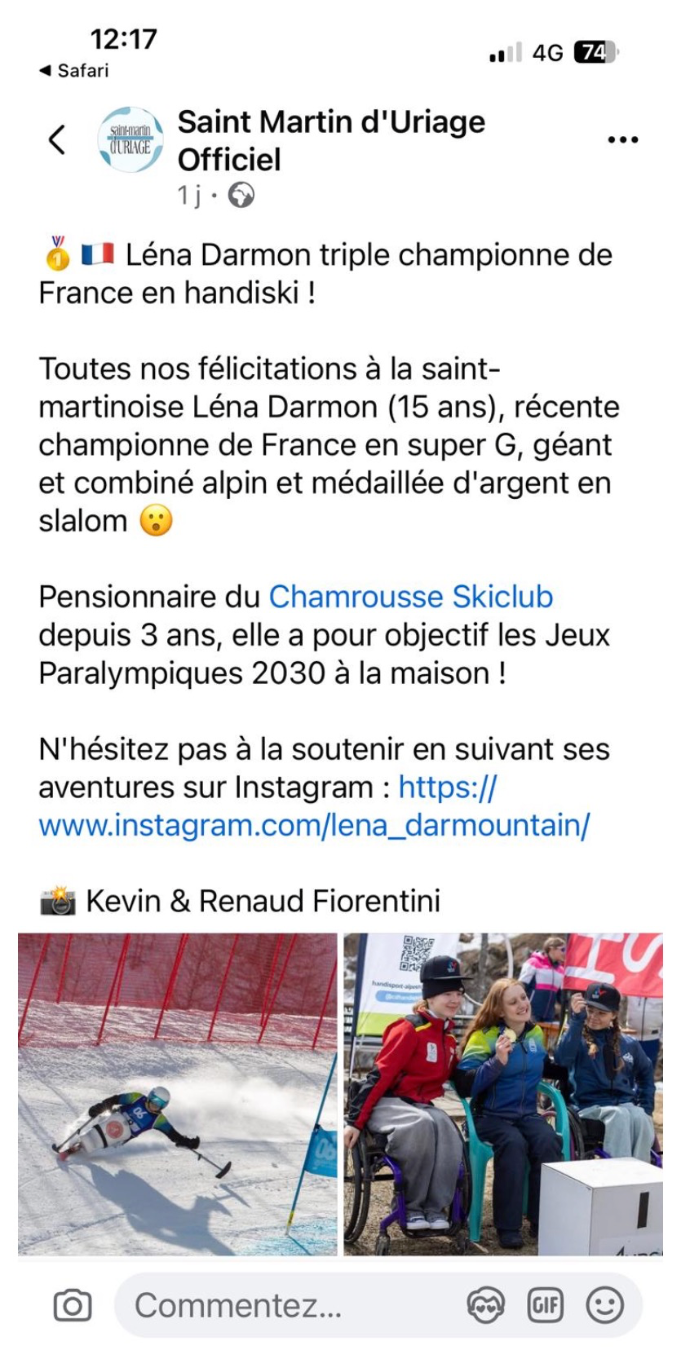This screenshot has width=690, height=1350.
Task: View the podium medal photo
Action: pyautogui.click(x=503, y=1094)
